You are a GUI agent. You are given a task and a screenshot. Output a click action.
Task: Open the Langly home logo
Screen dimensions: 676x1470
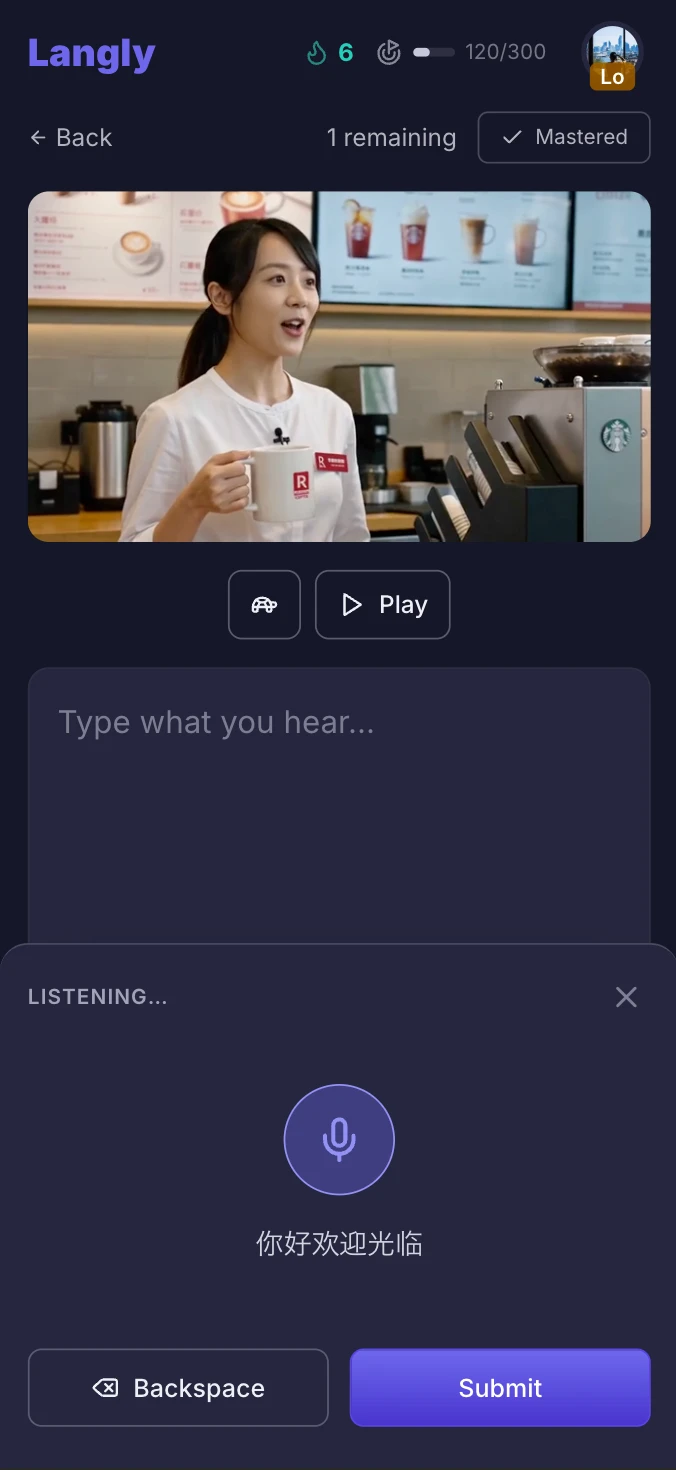point(92,53)
